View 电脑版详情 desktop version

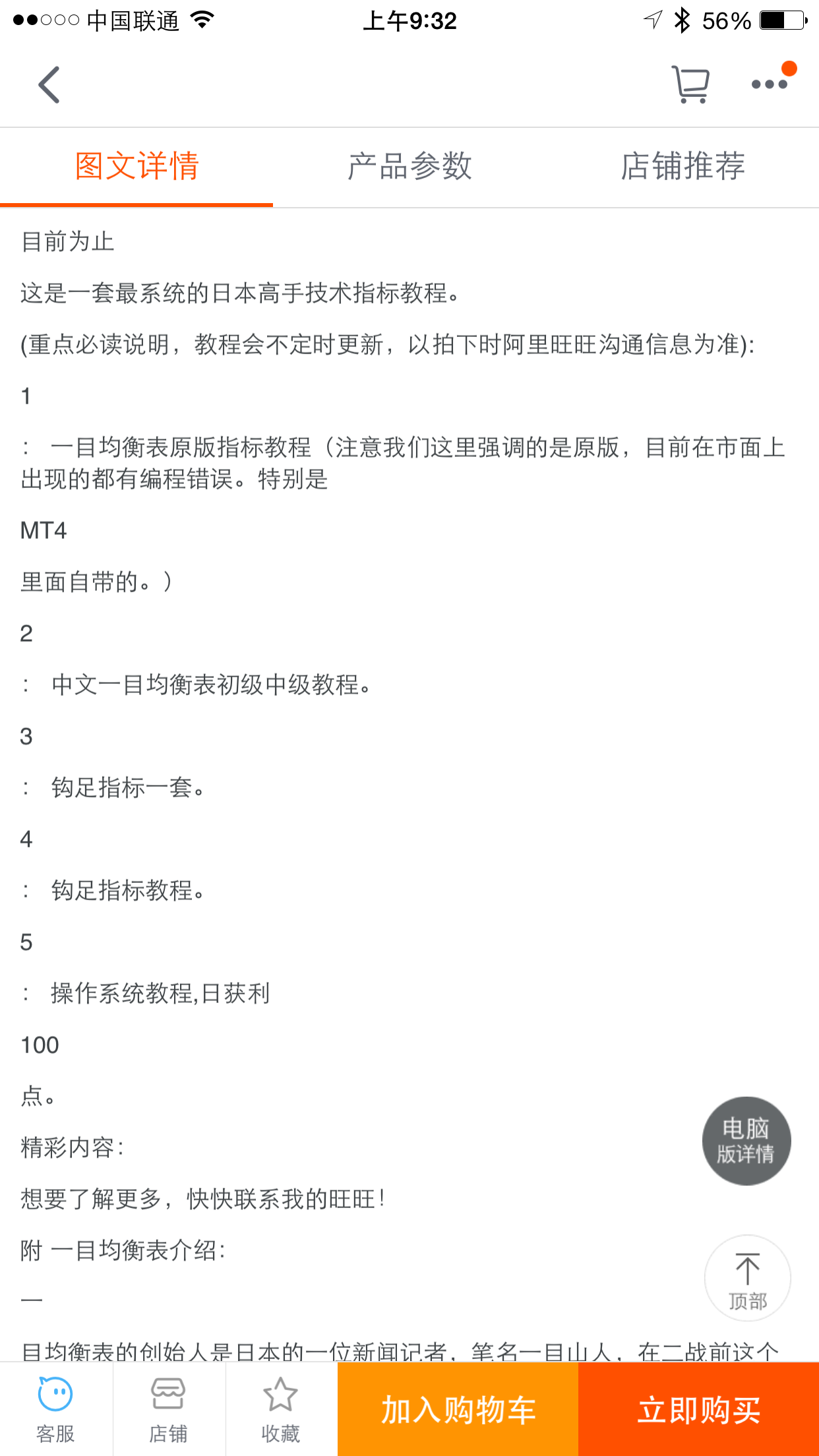(746, 1141)
